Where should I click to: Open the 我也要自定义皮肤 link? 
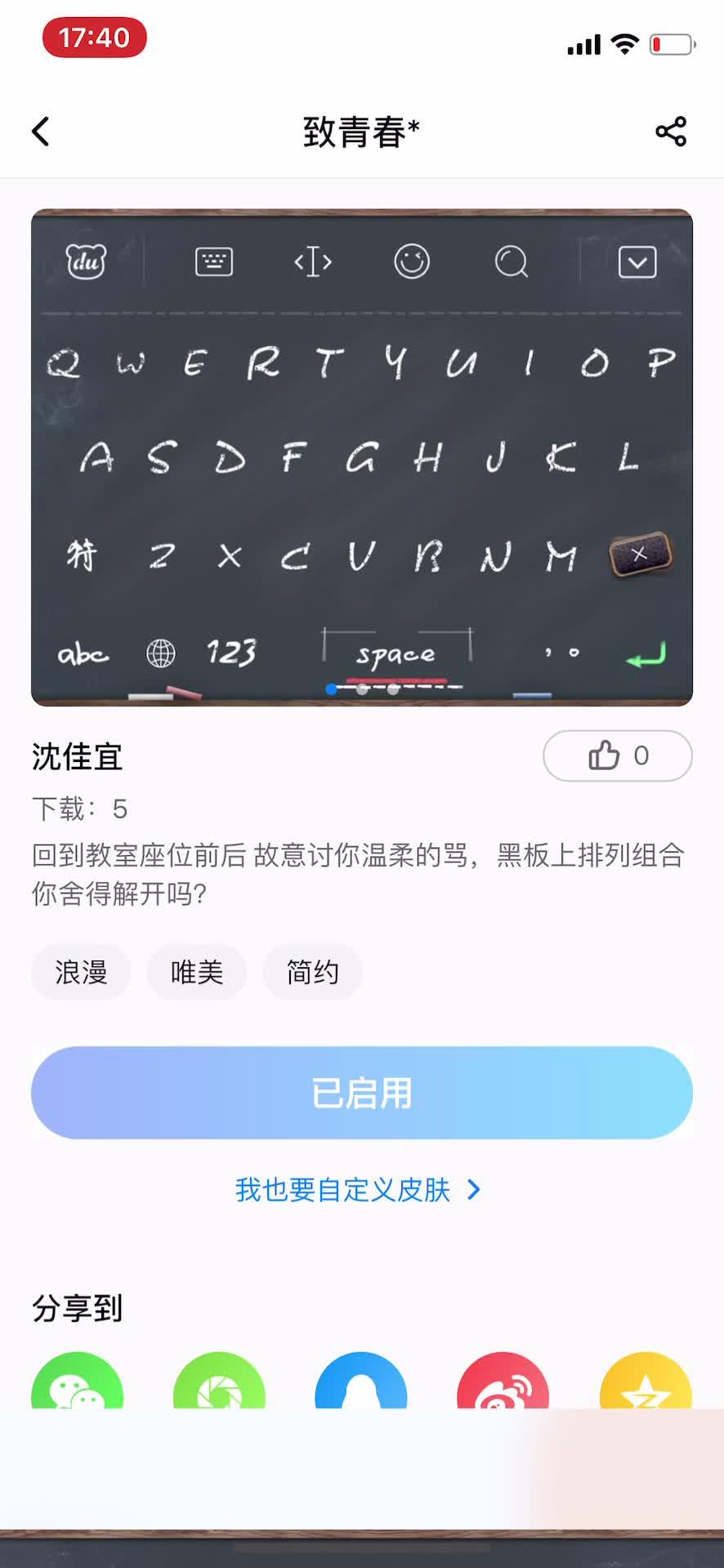pyautogui.click(x=358, y=1190)
